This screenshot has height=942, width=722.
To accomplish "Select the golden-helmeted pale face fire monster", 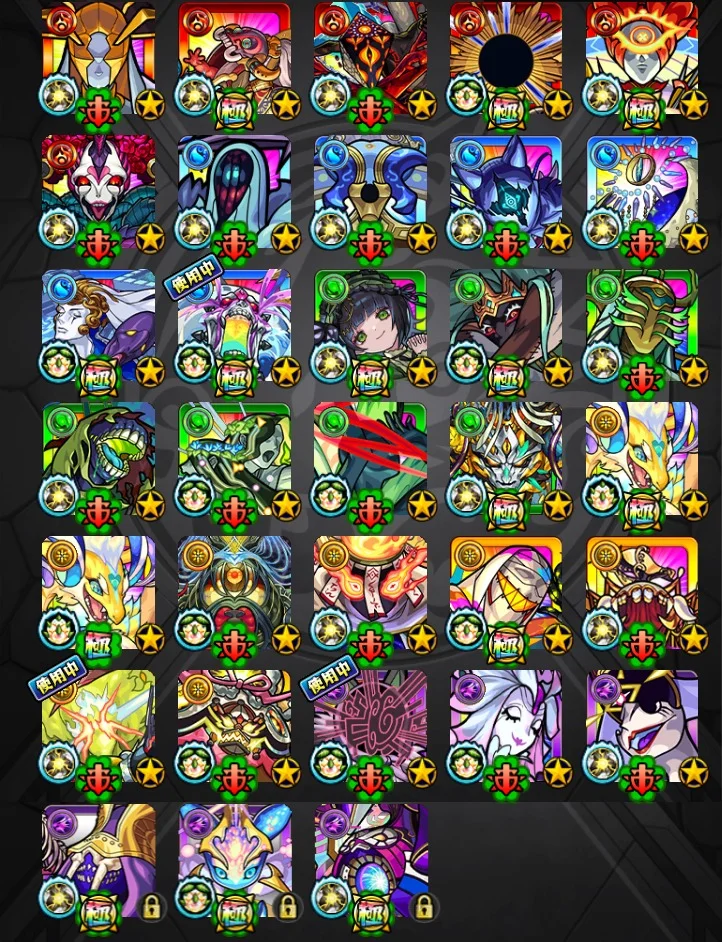I will coord(98,57).
